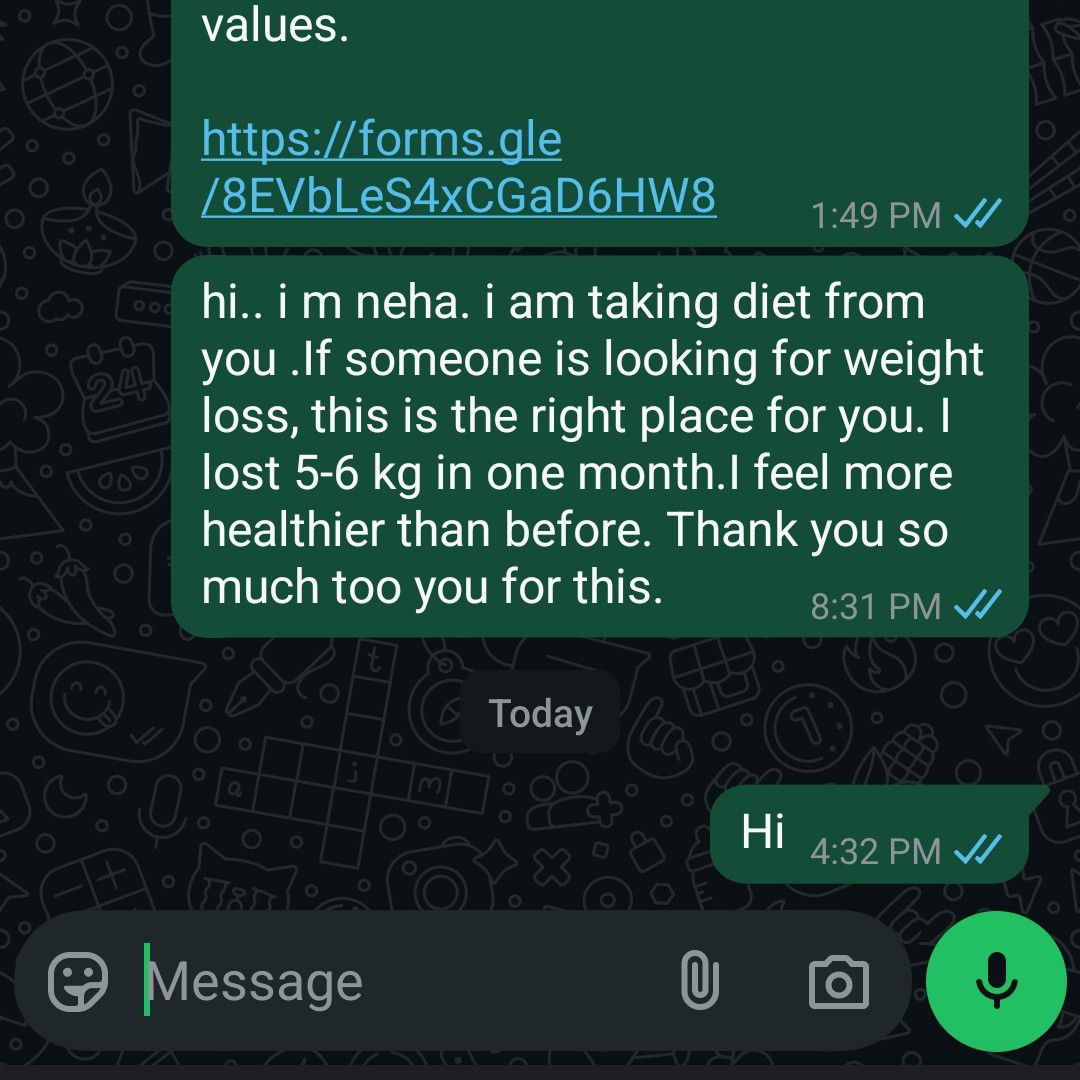Open the forms.gle link in the message
The height and width of the screenshot is (1080, 1080).
point(458,168)
